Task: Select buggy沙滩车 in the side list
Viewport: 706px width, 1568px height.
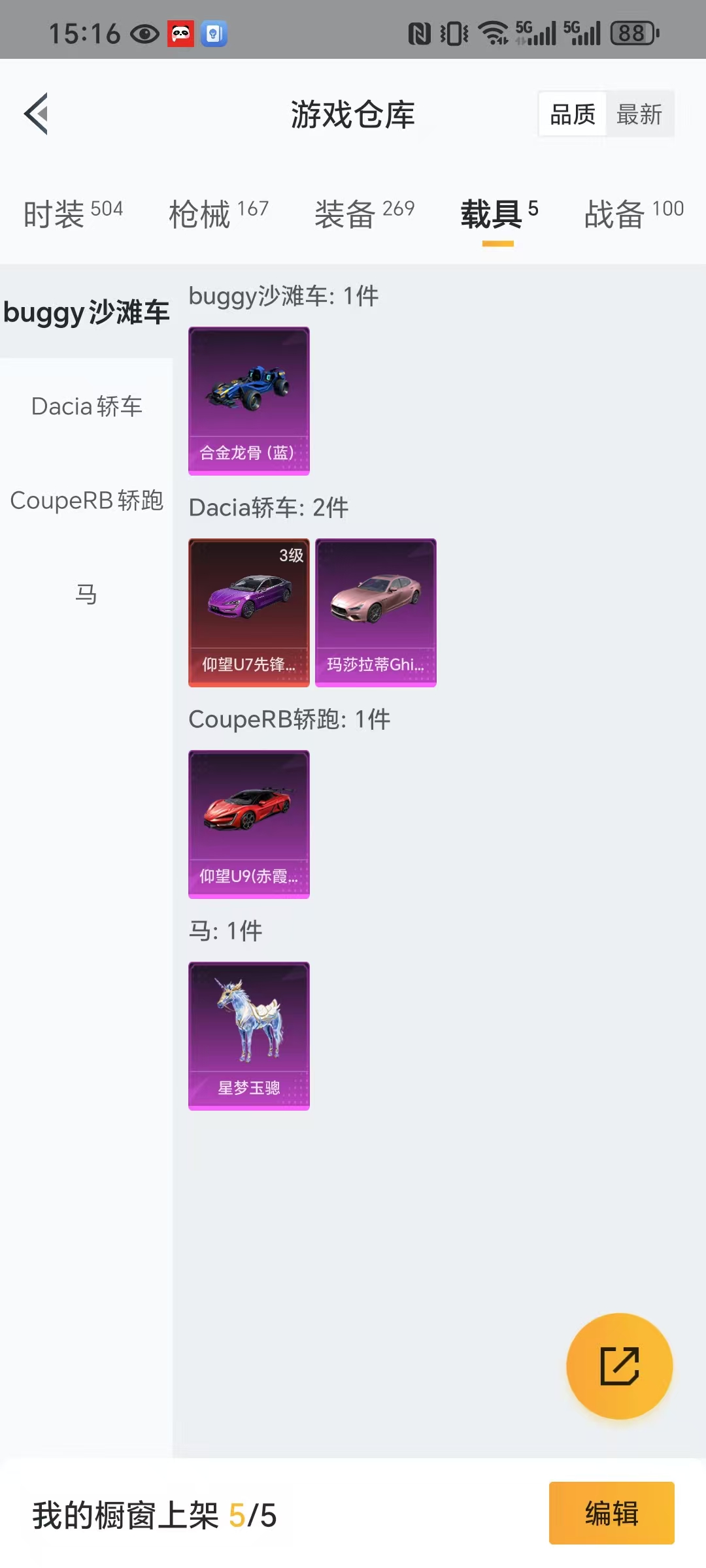Action: pyautogui.click(x=86, y=312)
